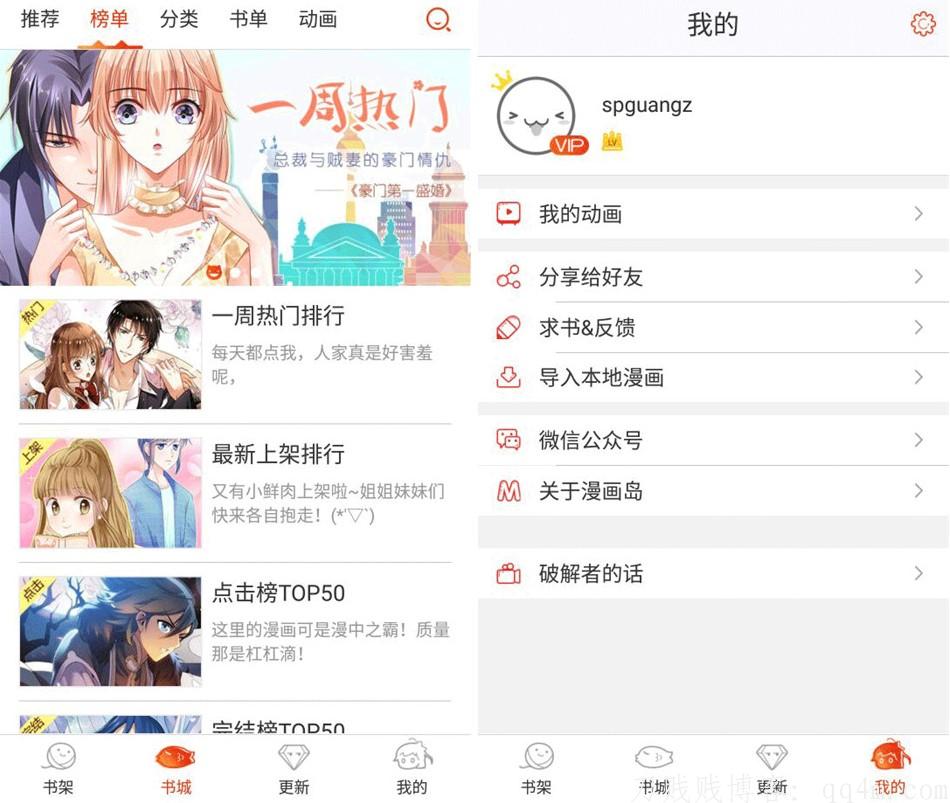
Task: View 关于漫画岛 page
Action: pos(713,491)
